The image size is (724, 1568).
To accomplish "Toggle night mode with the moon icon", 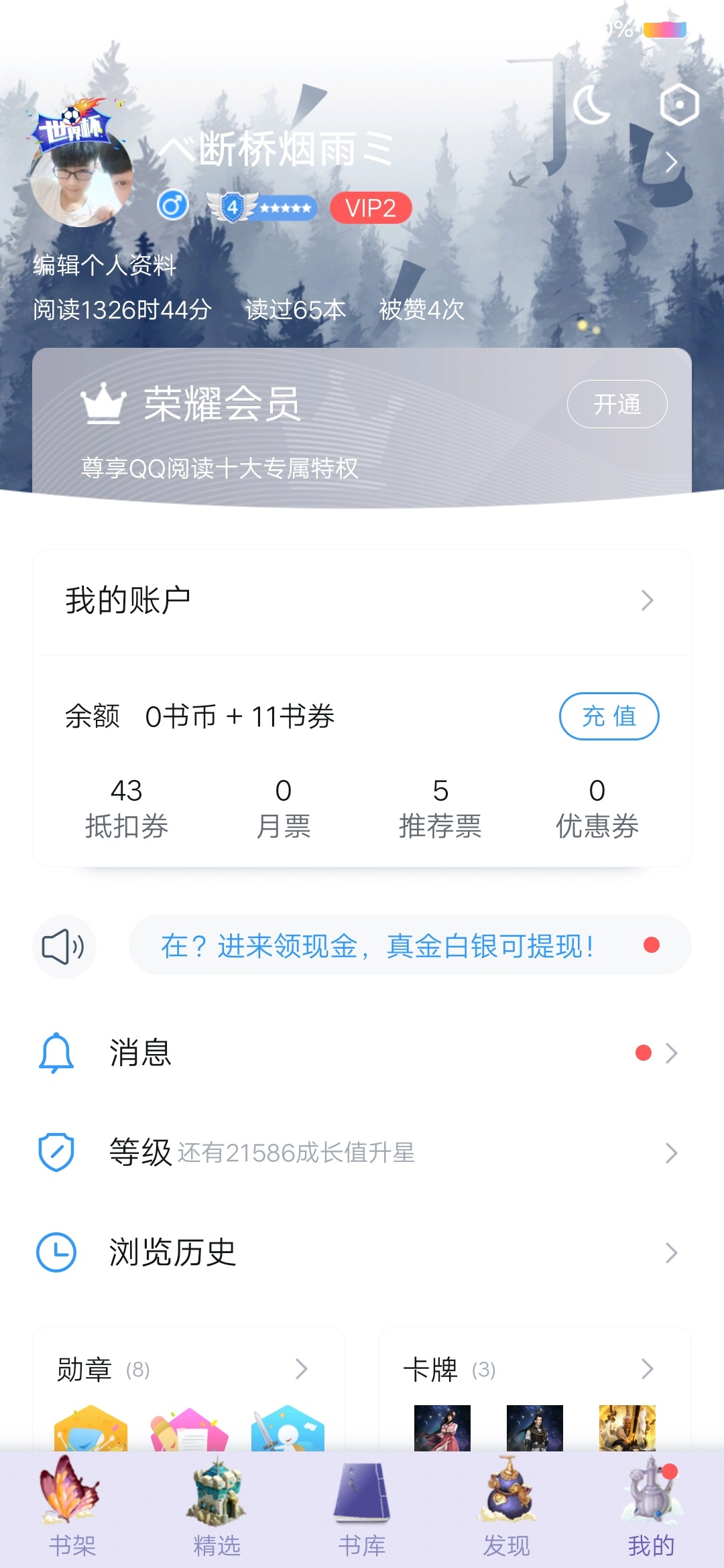I will pos(591,106).
